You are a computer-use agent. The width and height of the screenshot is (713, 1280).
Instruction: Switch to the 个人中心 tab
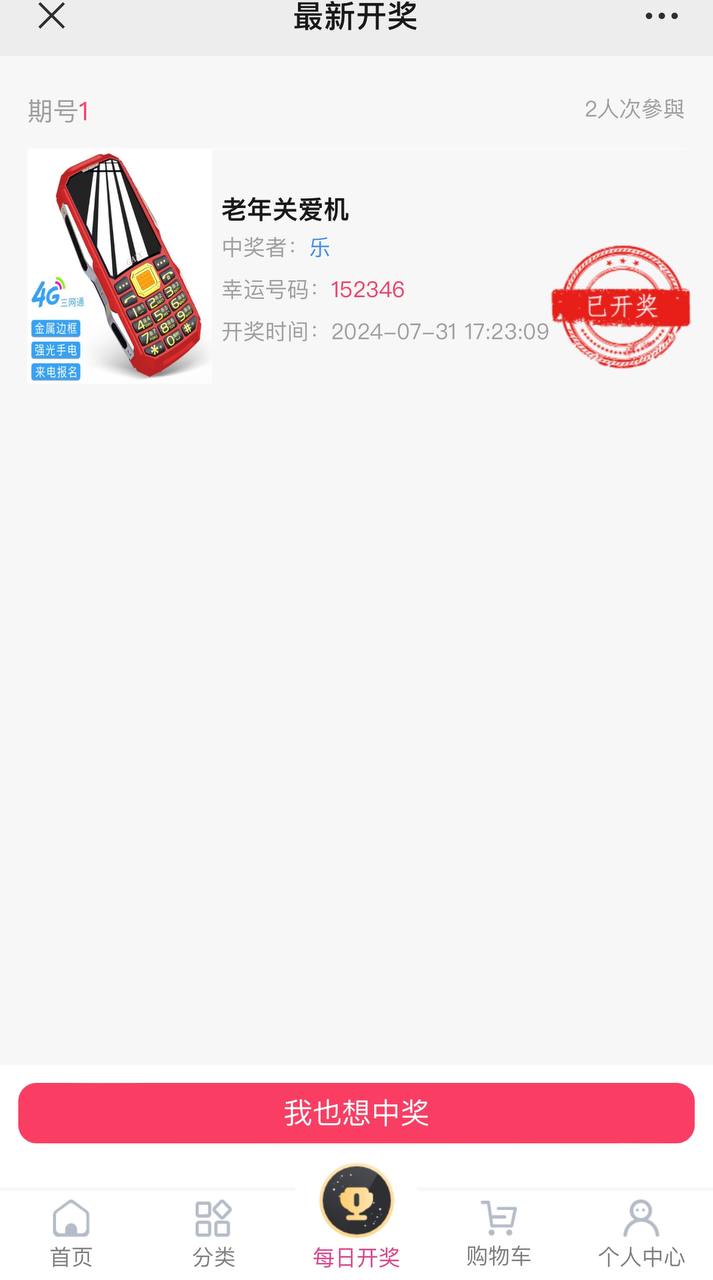(x=641, y=1234)
